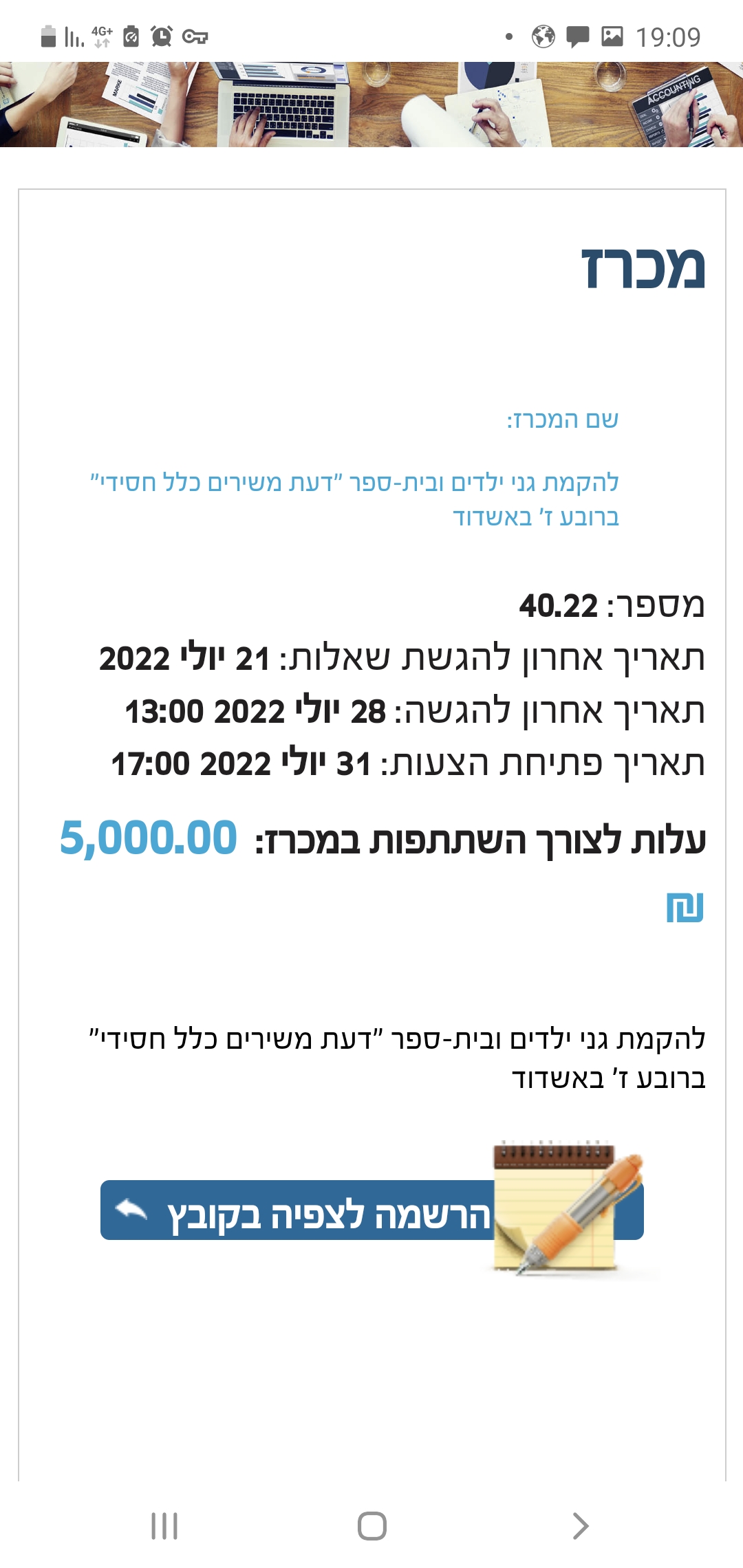Go back using system navigation
This screenshot has width=743, height=1568.
point(580,1525)
